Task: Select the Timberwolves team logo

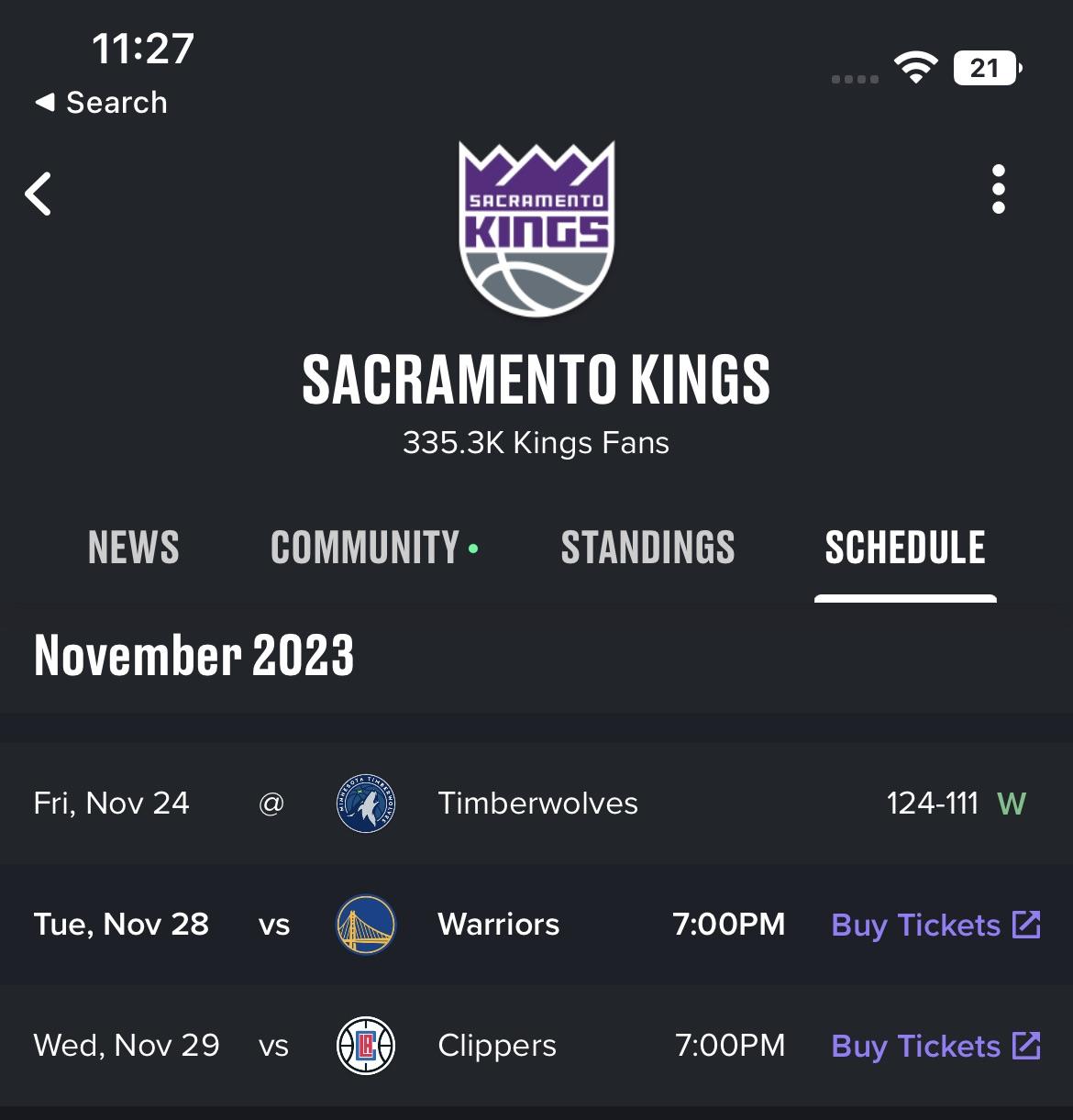Action: point(366,804)
